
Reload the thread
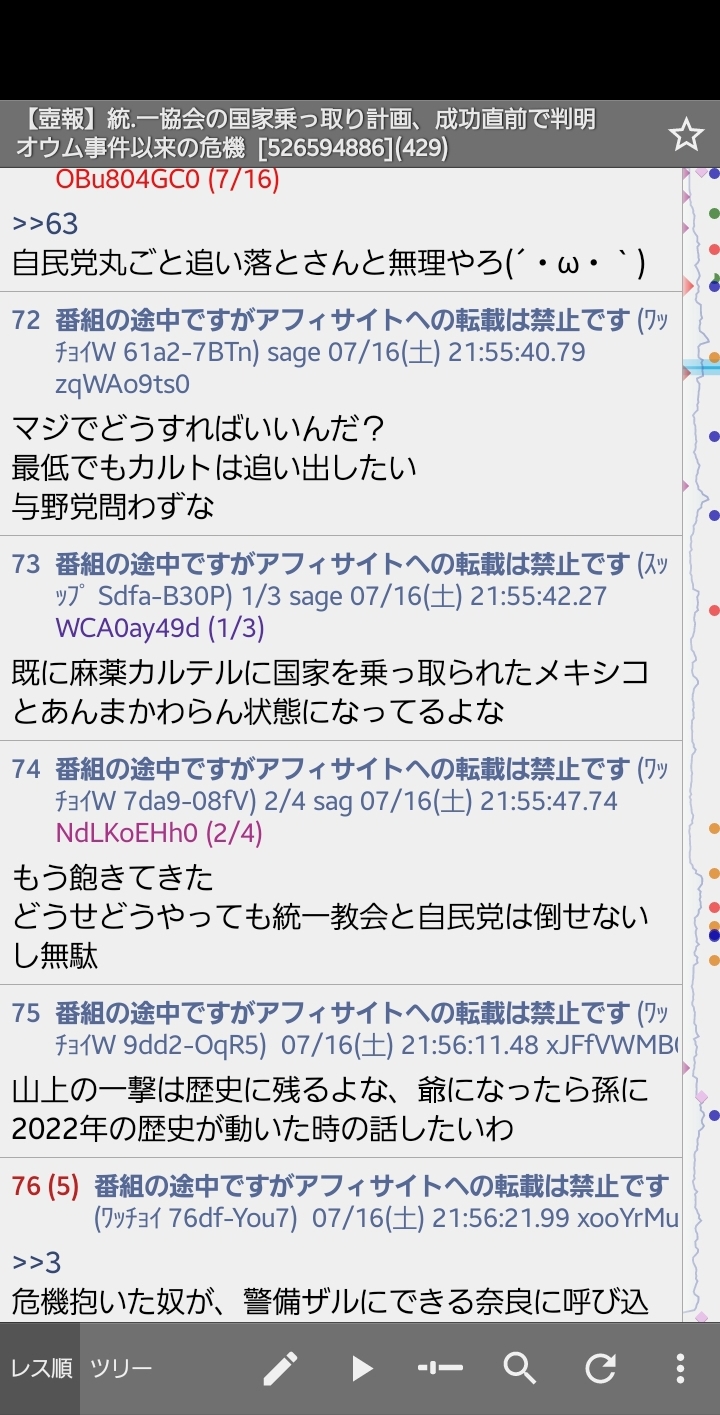(600, 1368)
